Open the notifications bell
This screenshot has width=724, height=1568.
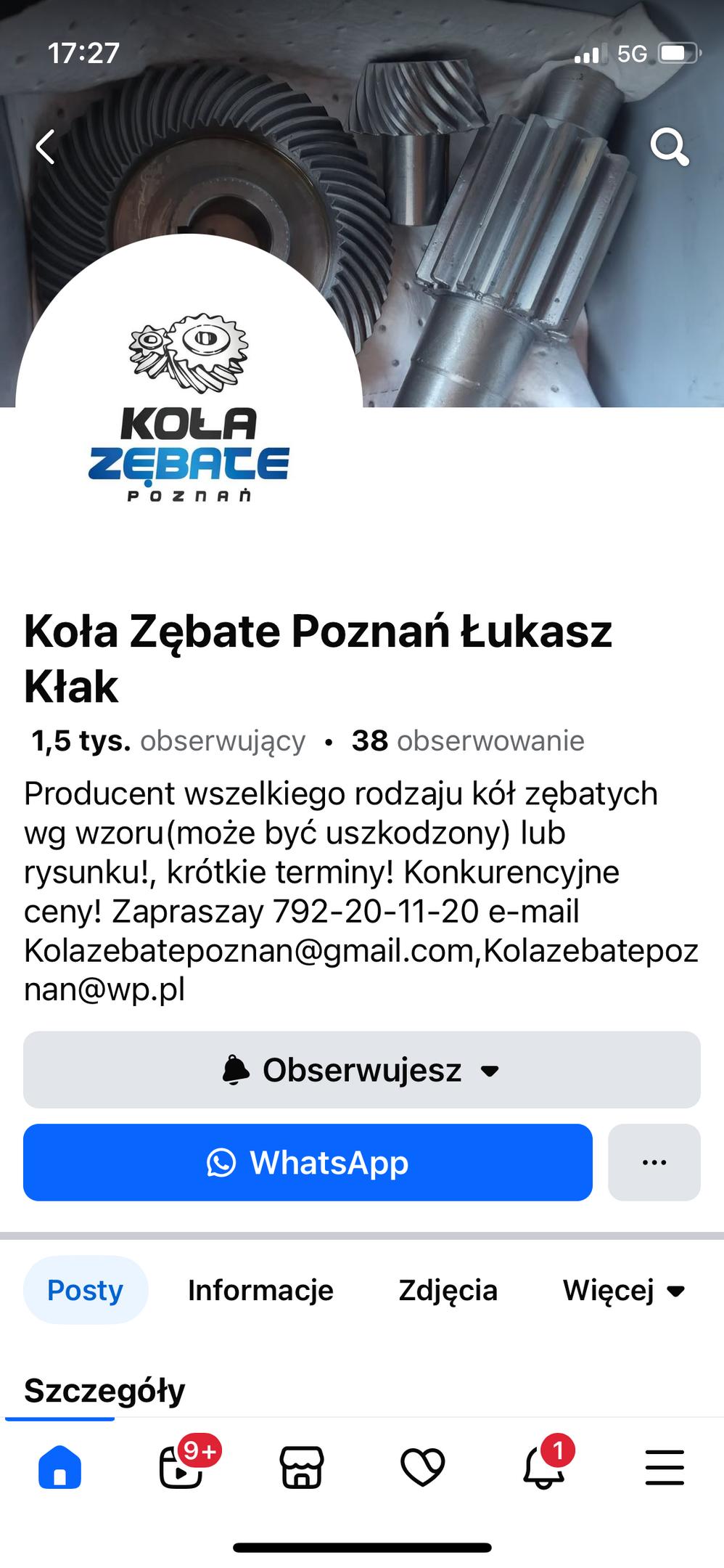point(546,1463)
